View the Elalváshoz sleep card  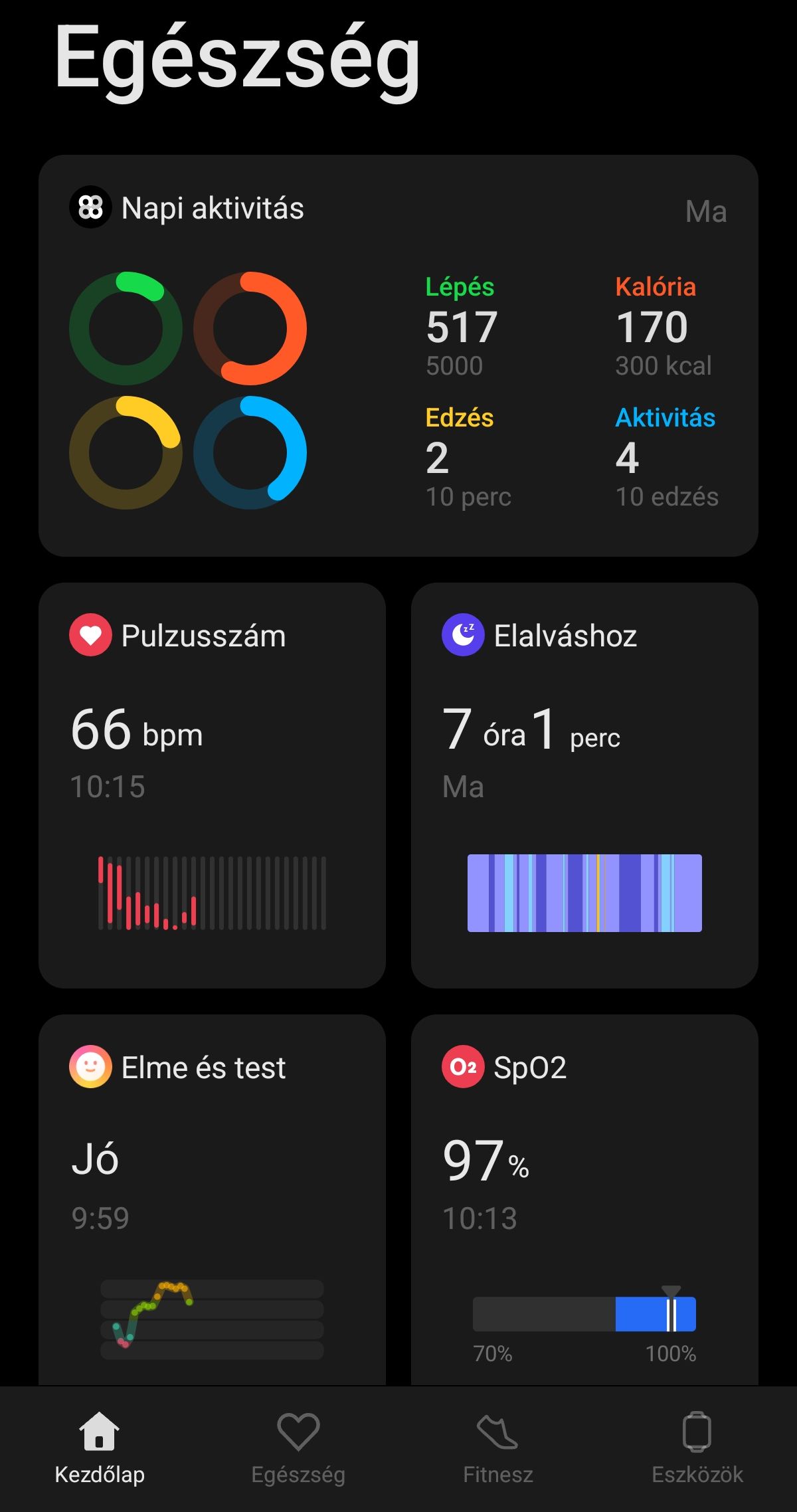pyautogui.click(x=584, y=785)
